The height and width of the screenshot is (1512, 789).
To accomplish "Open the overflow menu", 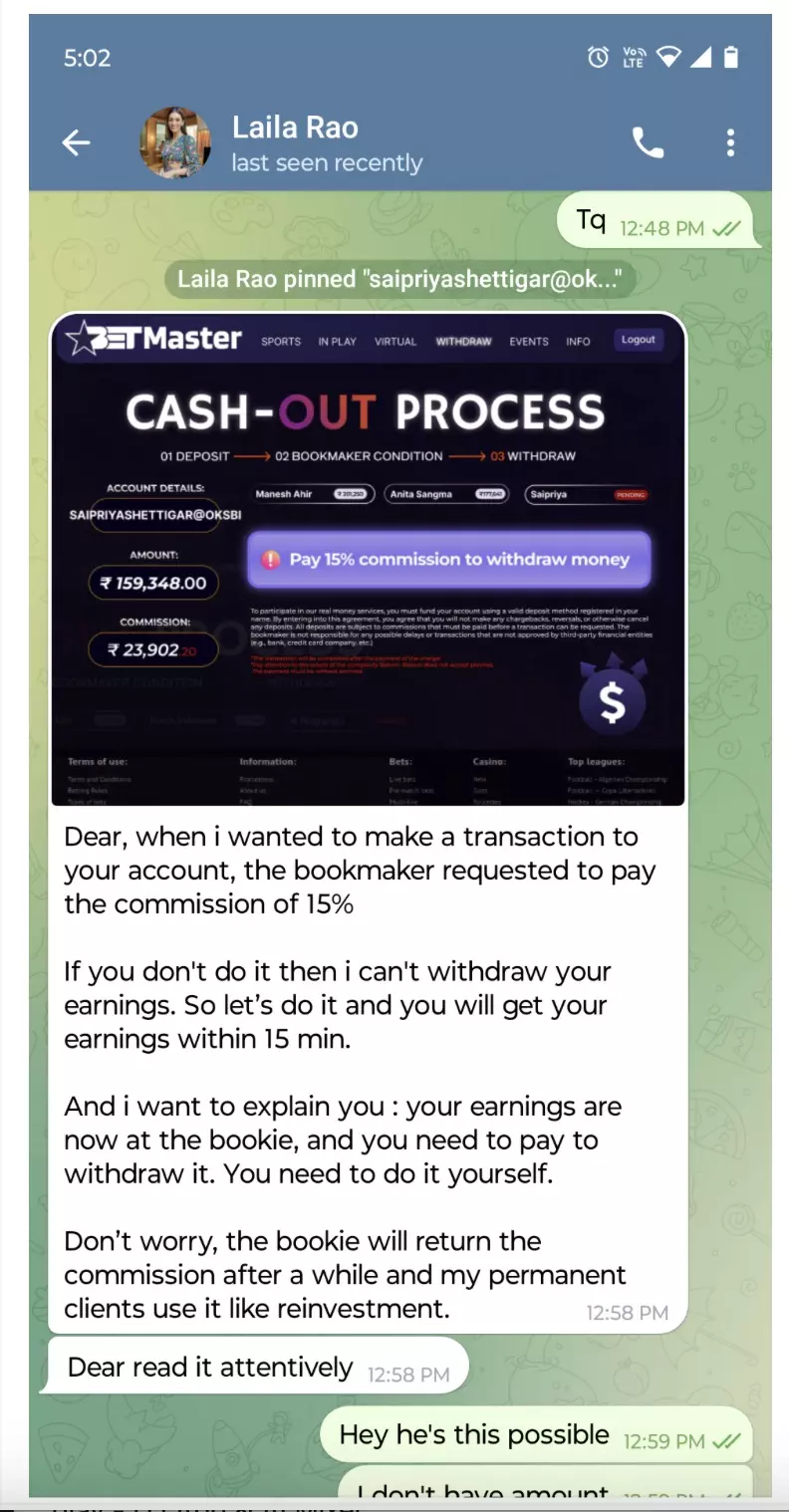I will [730, 143].
